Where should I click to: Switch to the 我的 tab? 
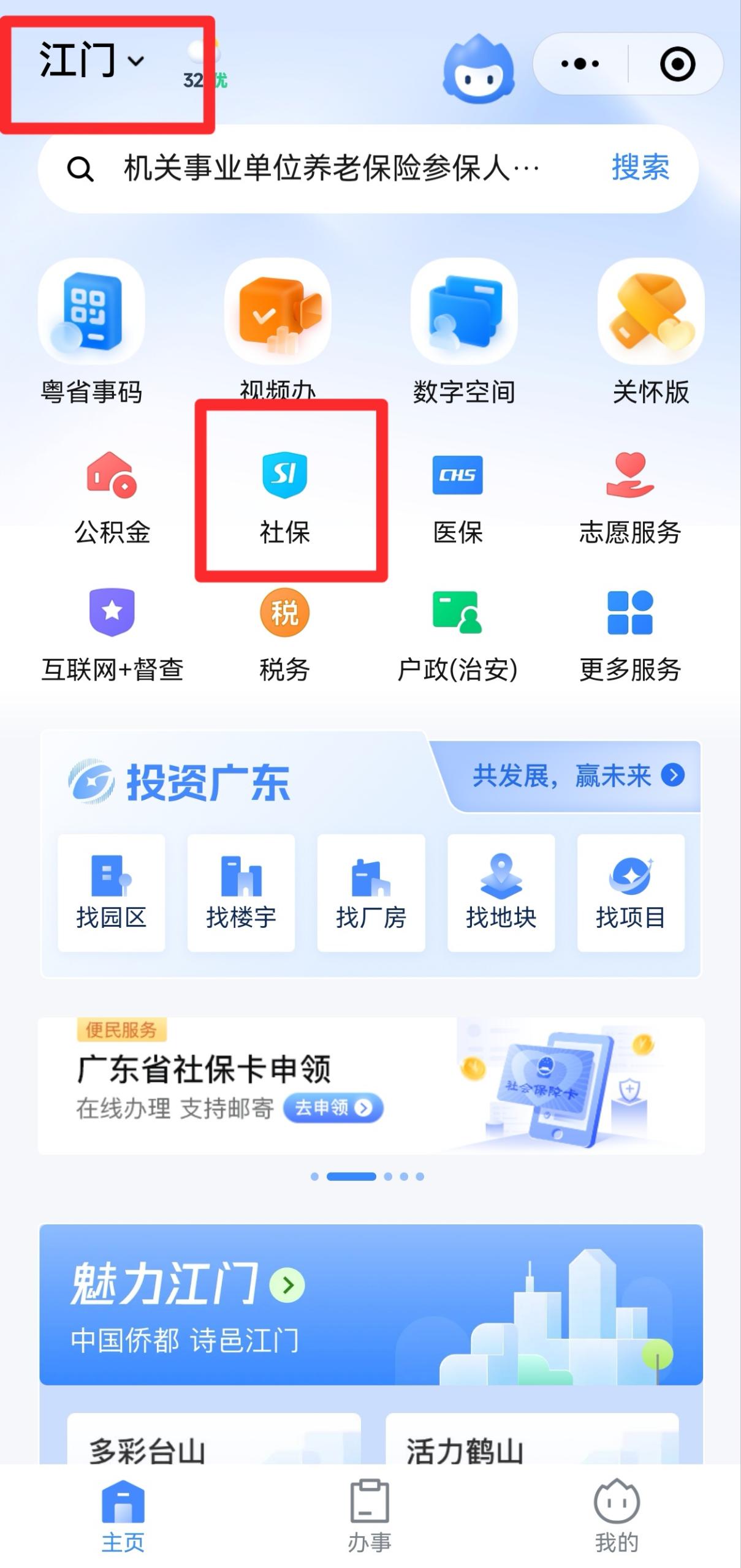(x=617, y=1515)
